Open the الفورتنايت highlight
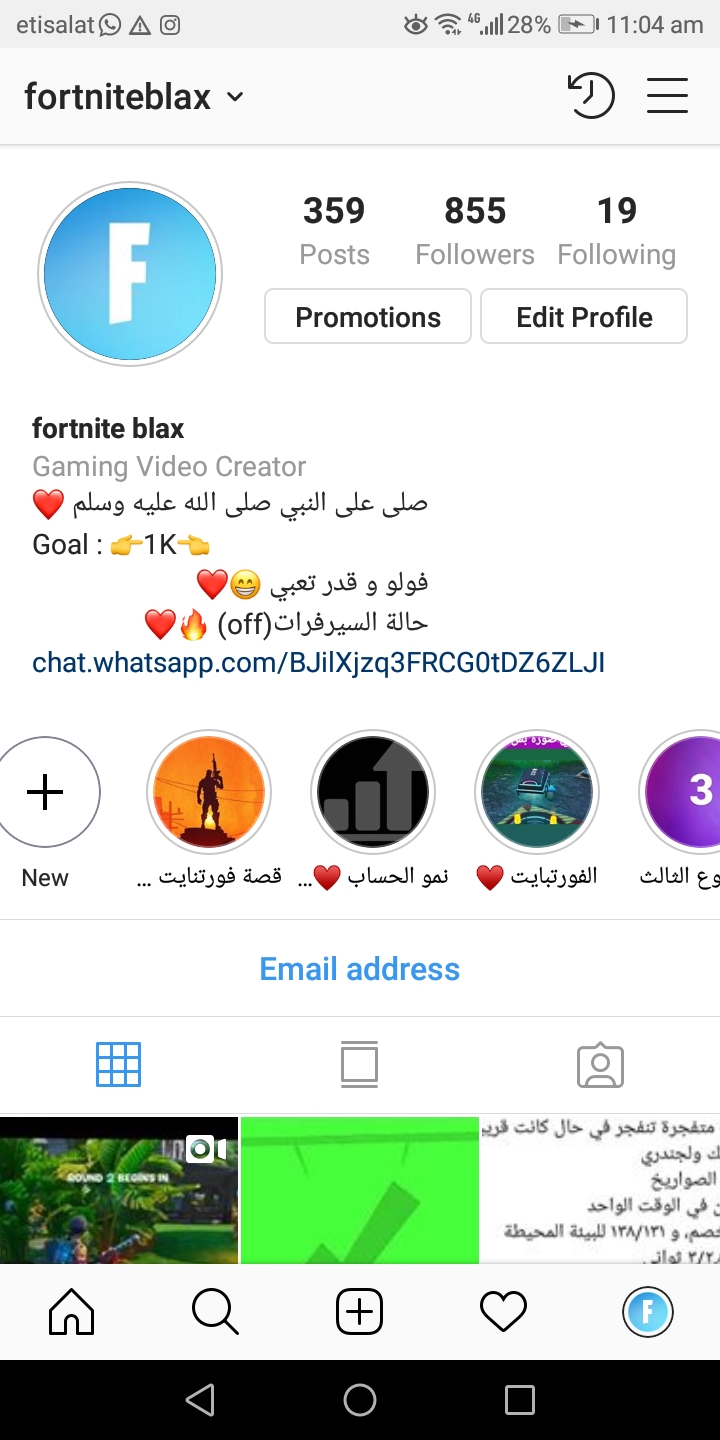The image size is (720, 1440). tap(537, 792)
